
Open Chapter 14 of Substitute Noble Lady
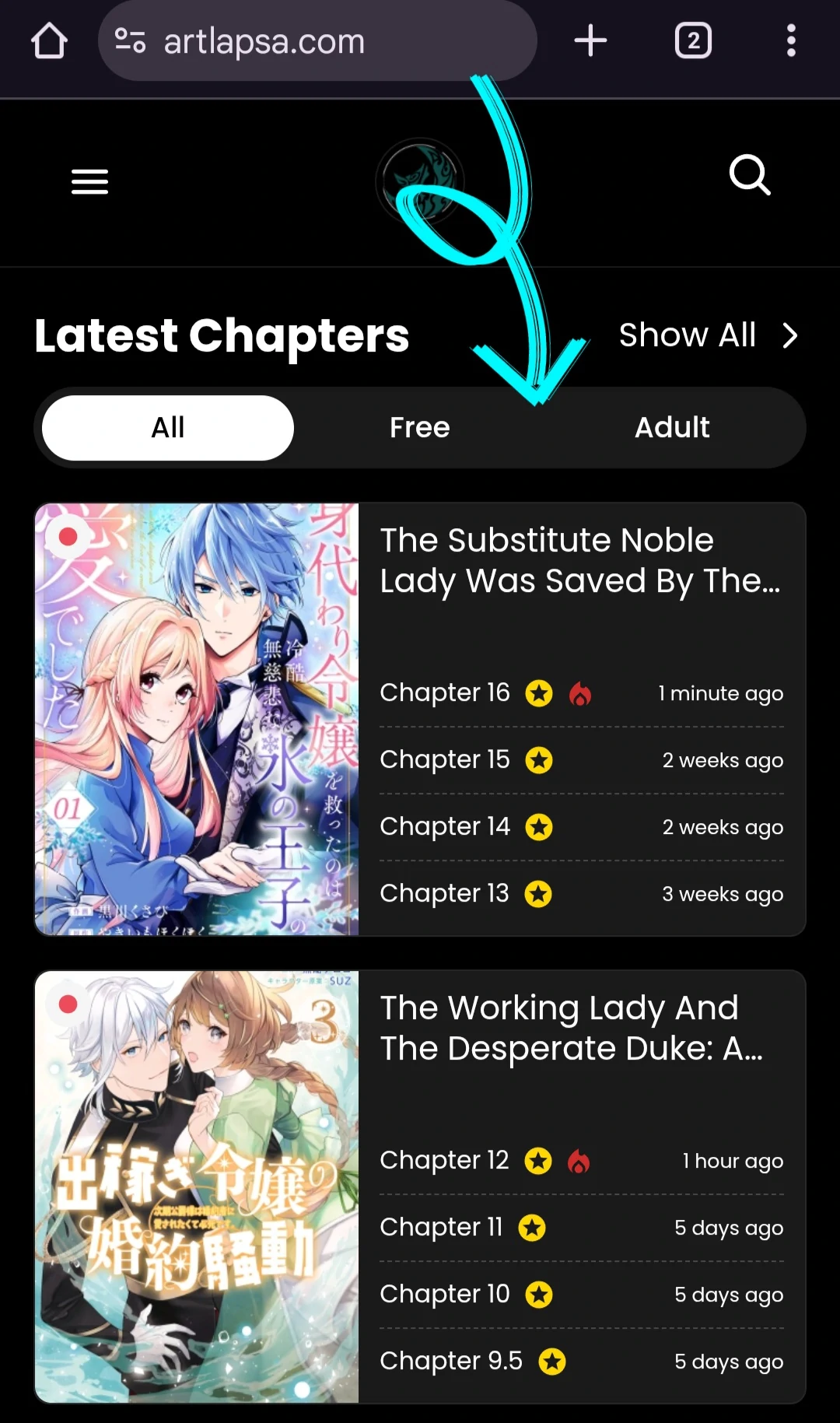[445, 826]
